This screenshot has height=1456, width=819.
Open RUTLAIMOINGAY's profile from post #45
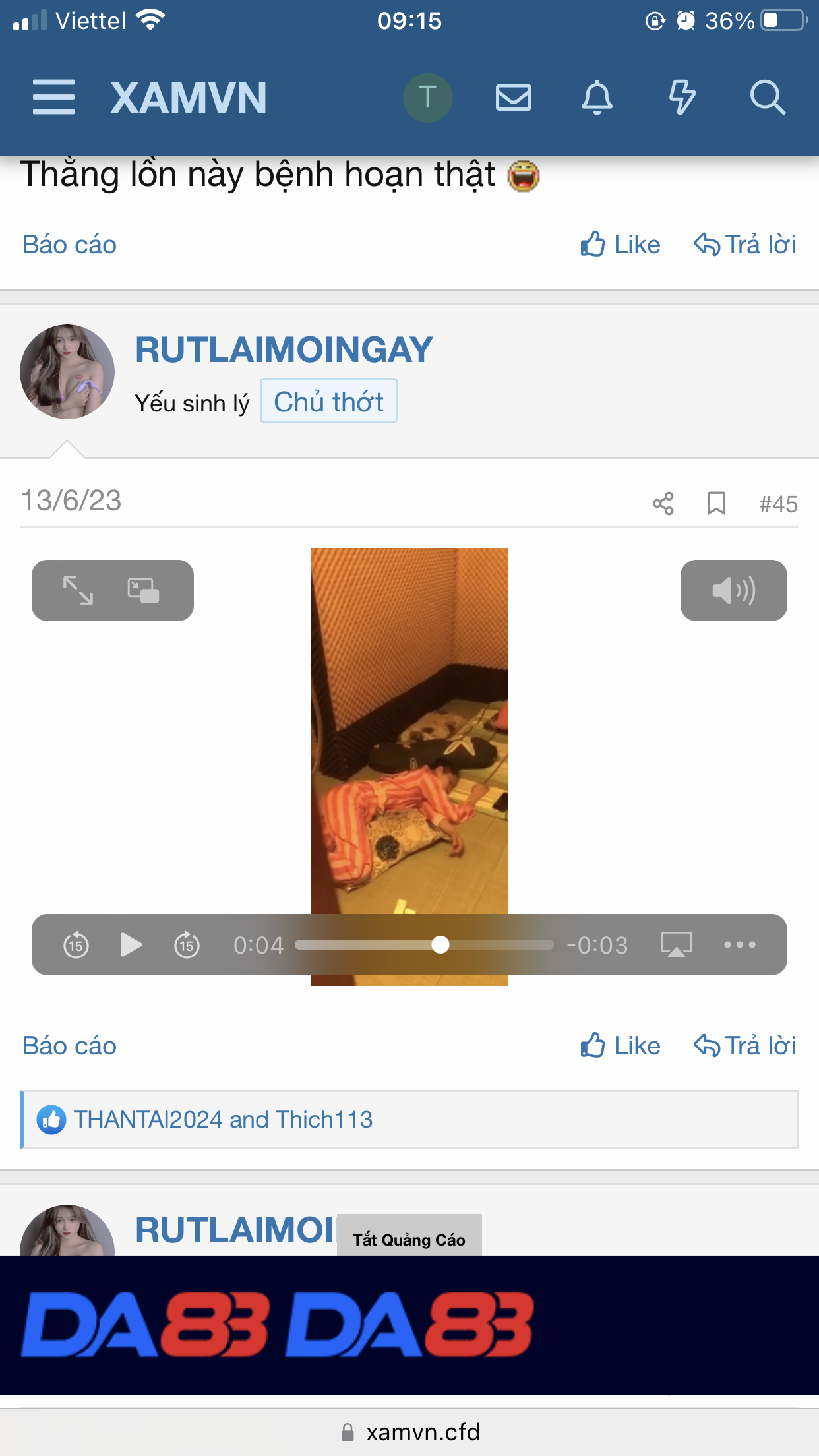284,349
